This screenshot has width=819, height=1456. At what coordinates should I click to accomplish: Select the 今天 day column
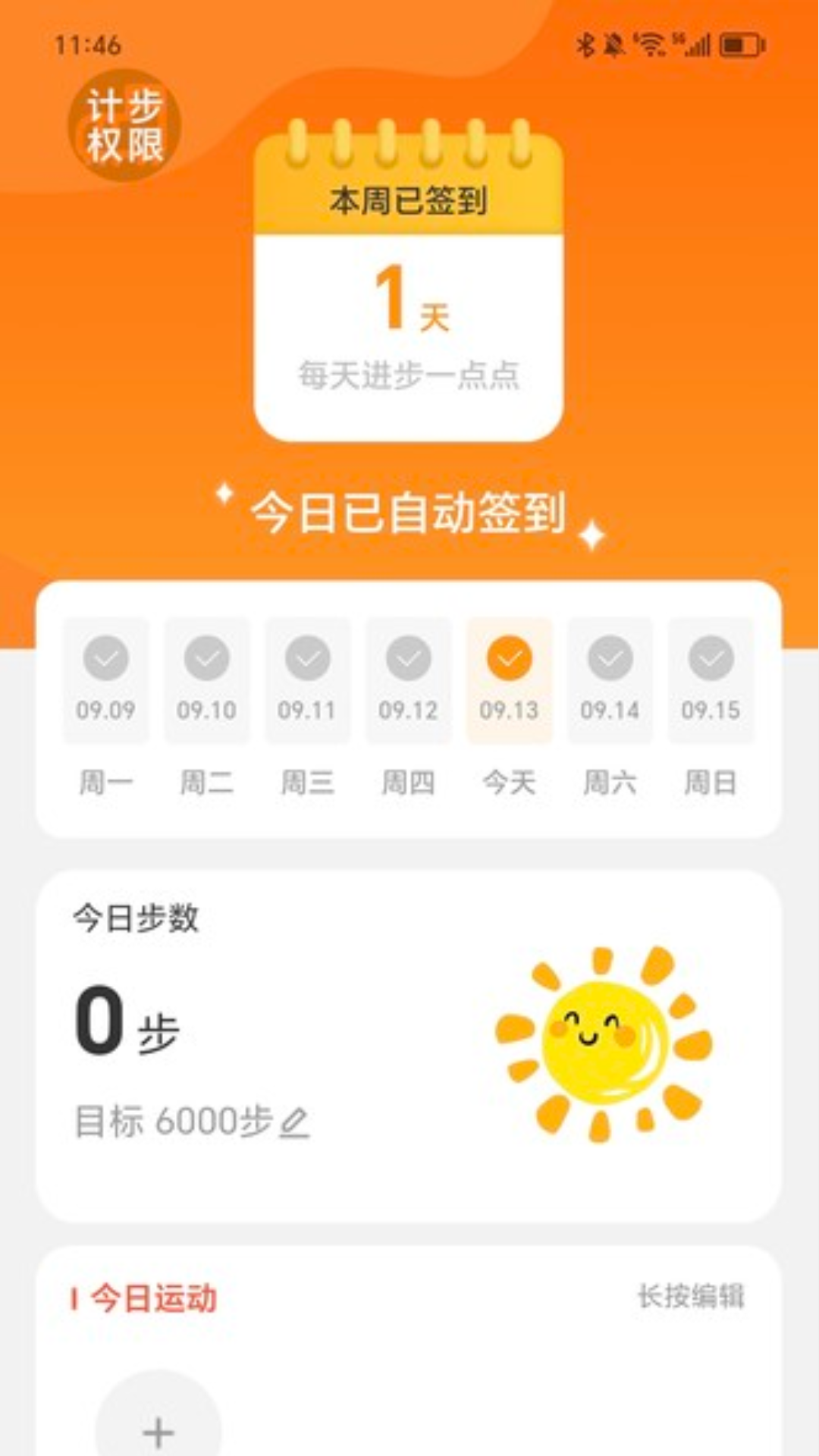(509, 785)
